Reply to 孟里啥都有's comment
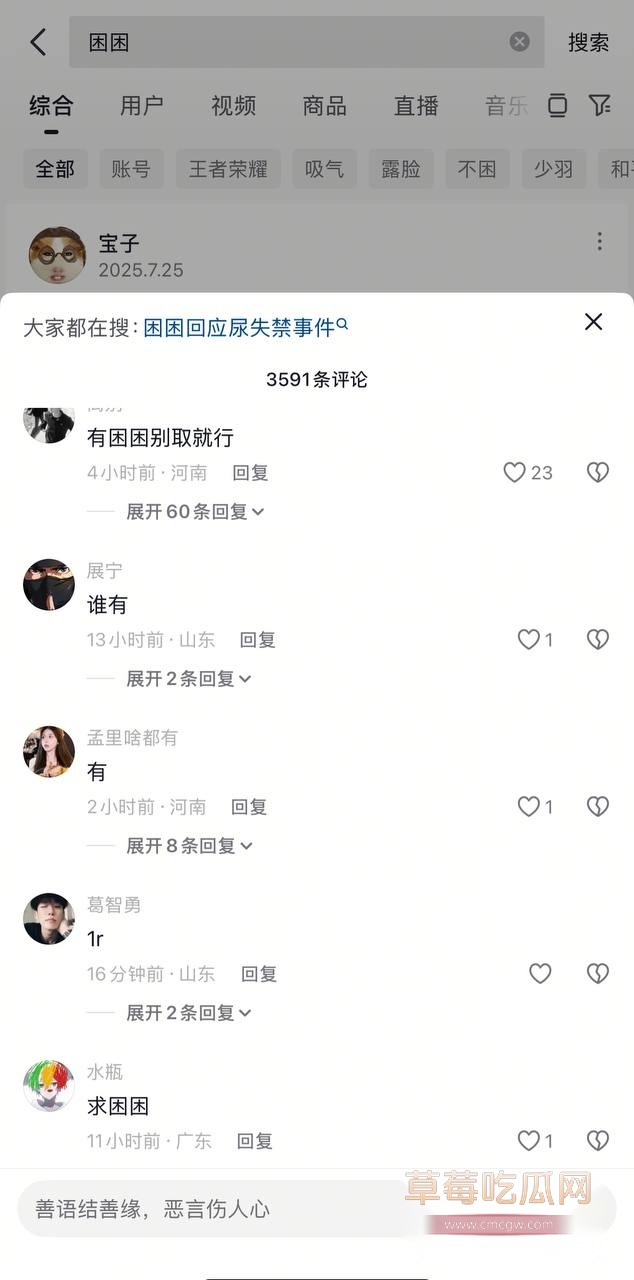The height and width of the screenshot is (1280, 634). [249, 807]
